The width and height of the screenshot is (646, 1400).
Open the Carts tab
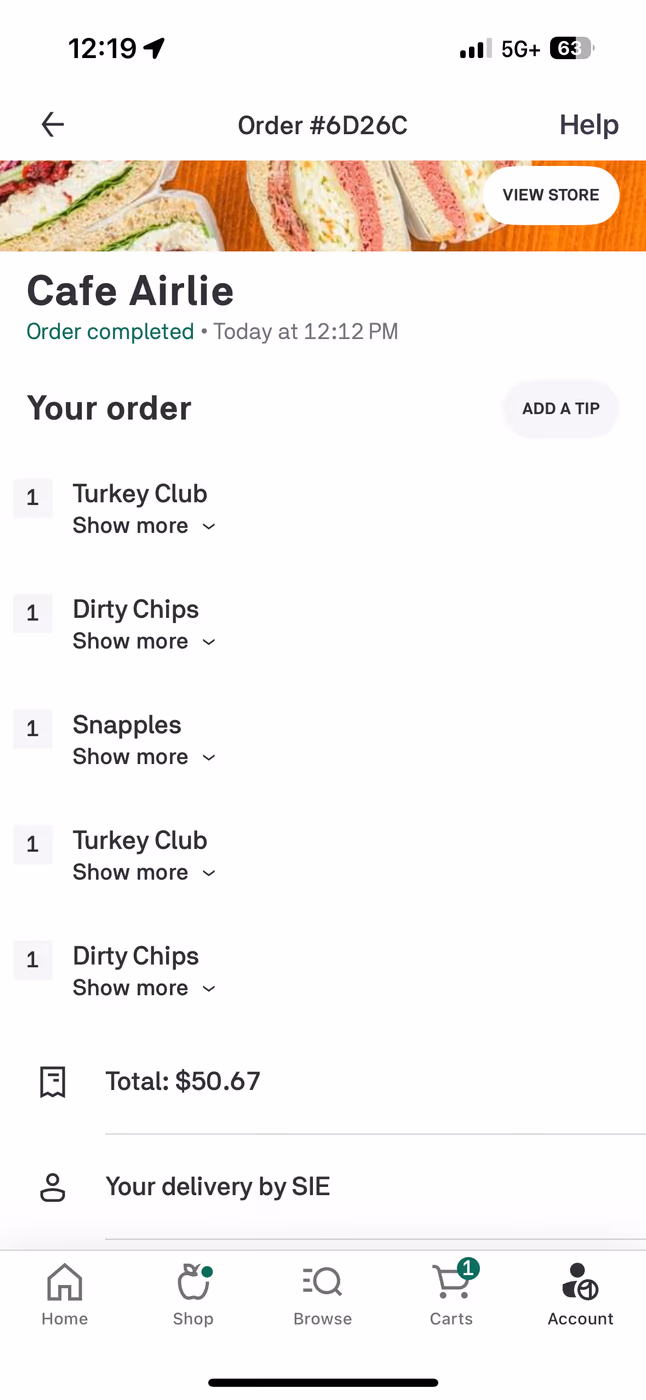point(451,1295)
